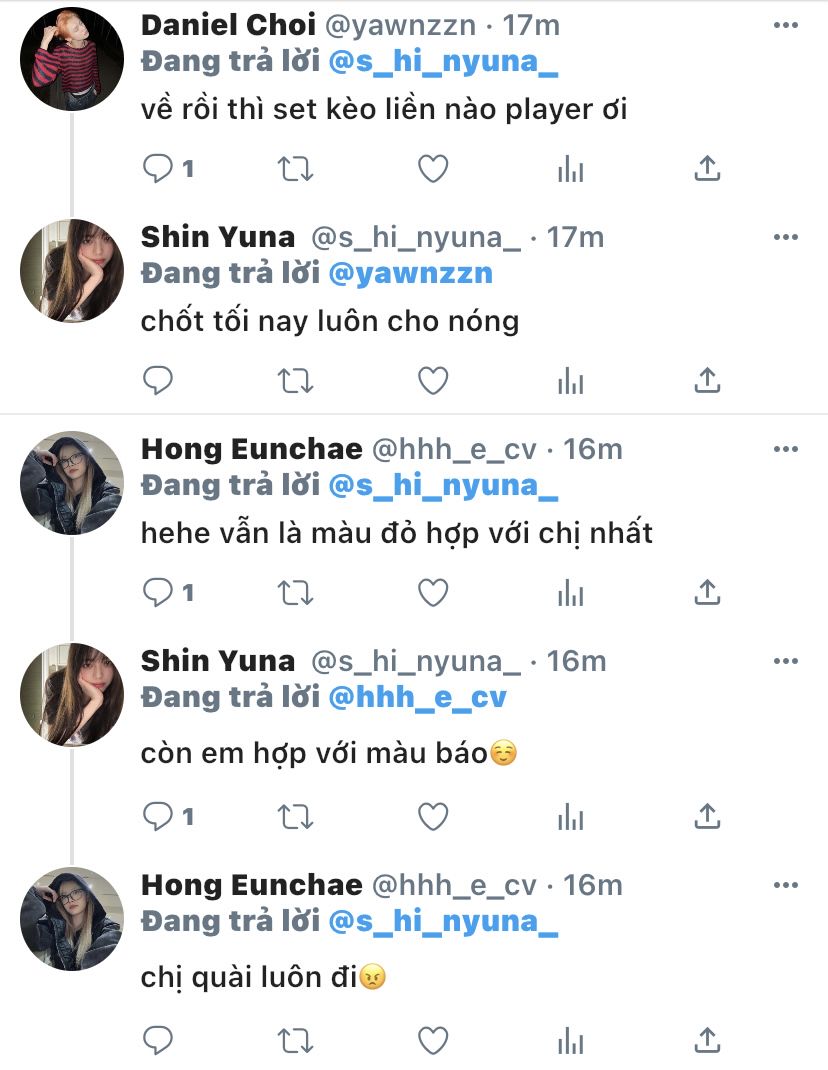The height and width of the screenshot is (1070, 828).
Task: Like Hong Eunchae's "màu đỏ" tweet
Action: click(432, 593)
